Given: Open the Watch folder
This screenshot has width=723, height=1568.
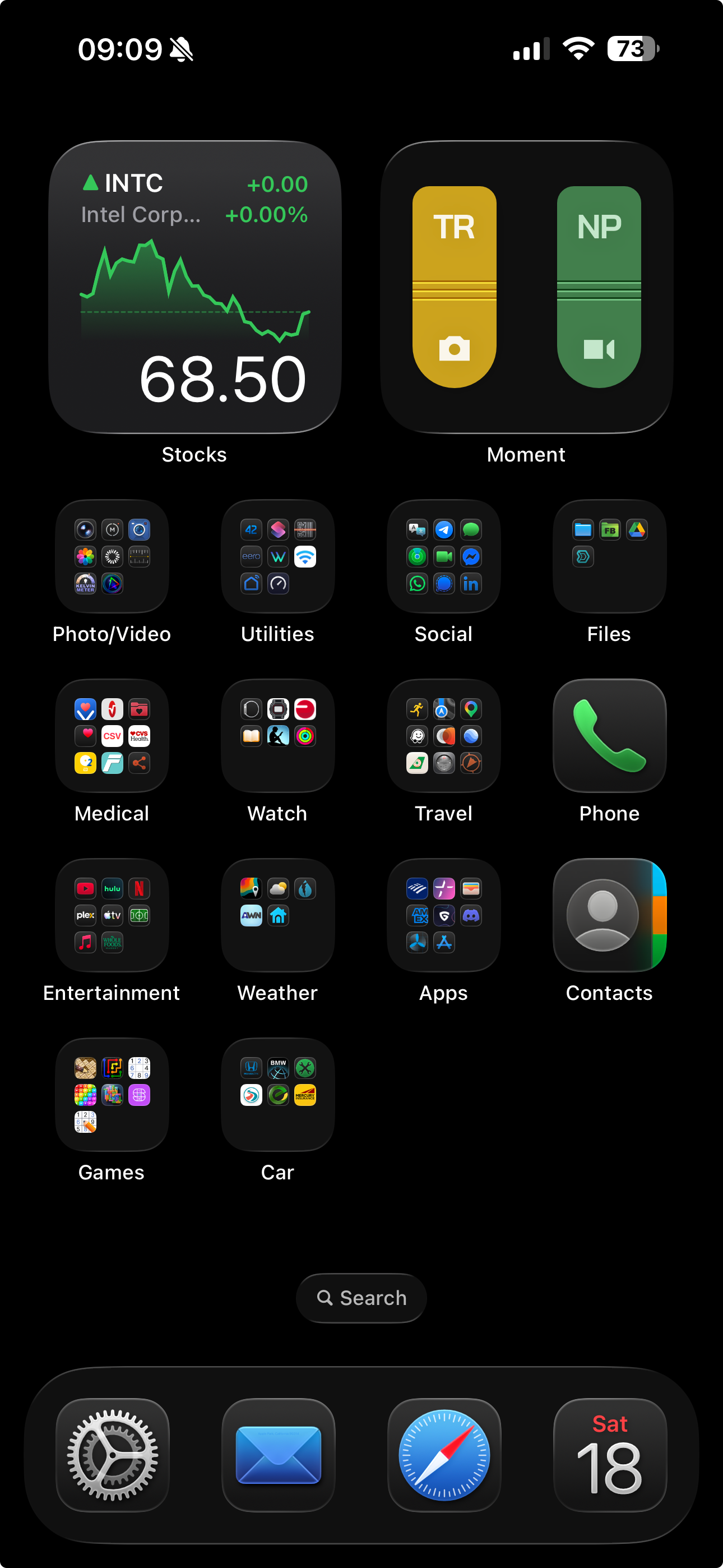Looking at the screenshot, I should [278, 736].
